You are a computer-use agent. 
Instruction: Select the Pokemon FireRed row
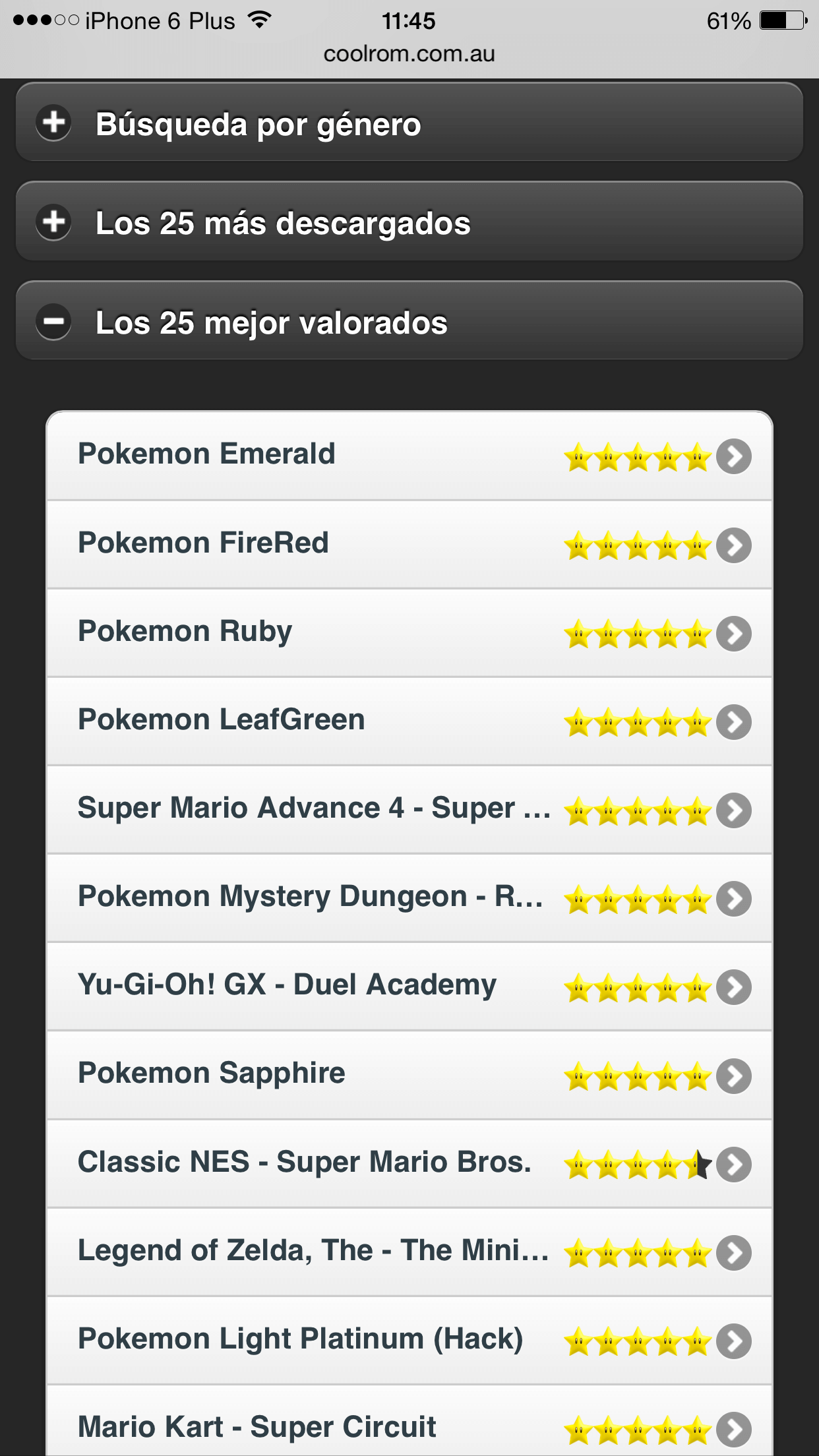tap(409, 544)
